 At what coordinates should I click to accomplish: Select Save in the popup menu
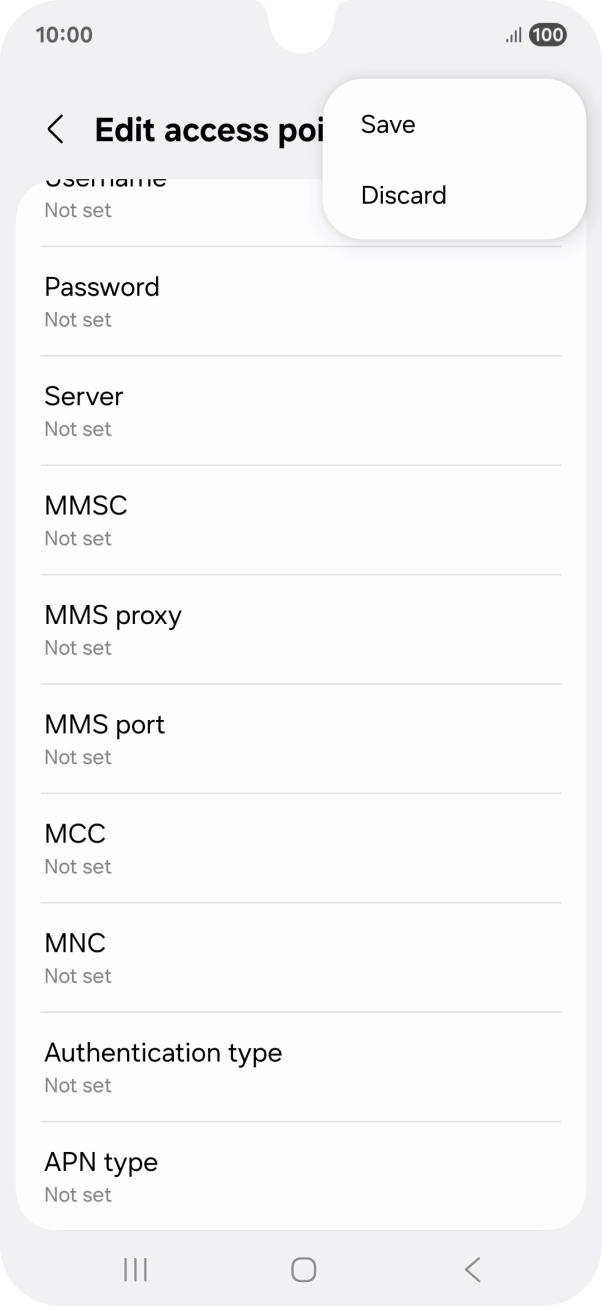tap(388, 125)
